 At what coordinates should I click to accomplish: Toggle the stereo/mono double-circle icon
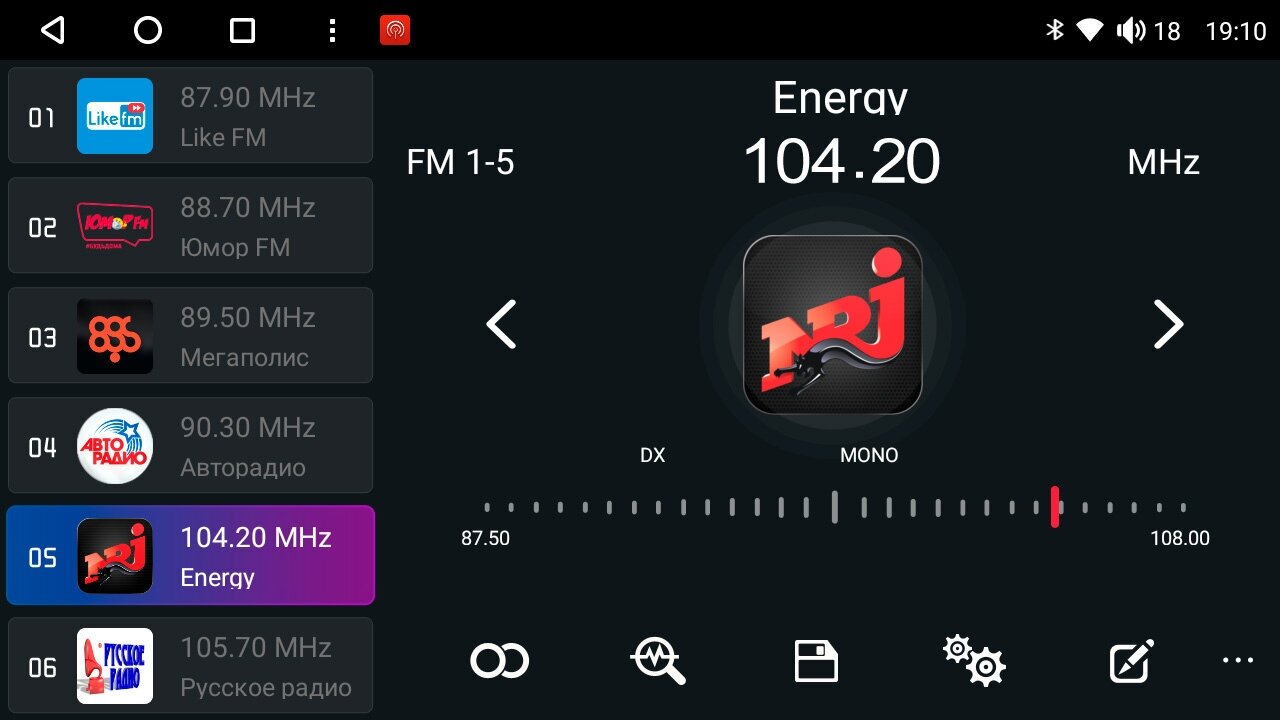(x=499, y=661)
